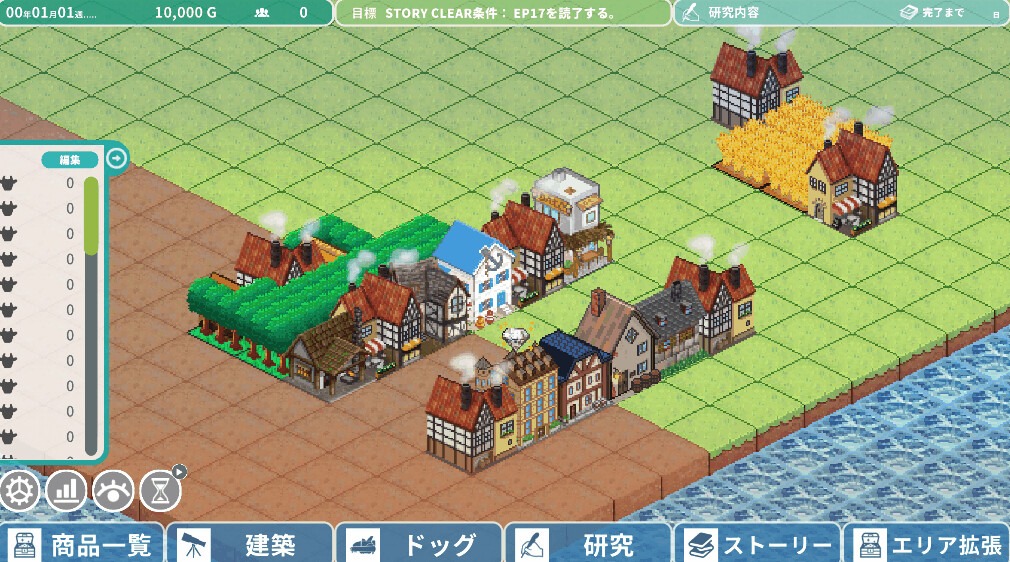Open the ドッグ dock menu
This screenshot has height=562, width=1010.
(x=419, y=545)
